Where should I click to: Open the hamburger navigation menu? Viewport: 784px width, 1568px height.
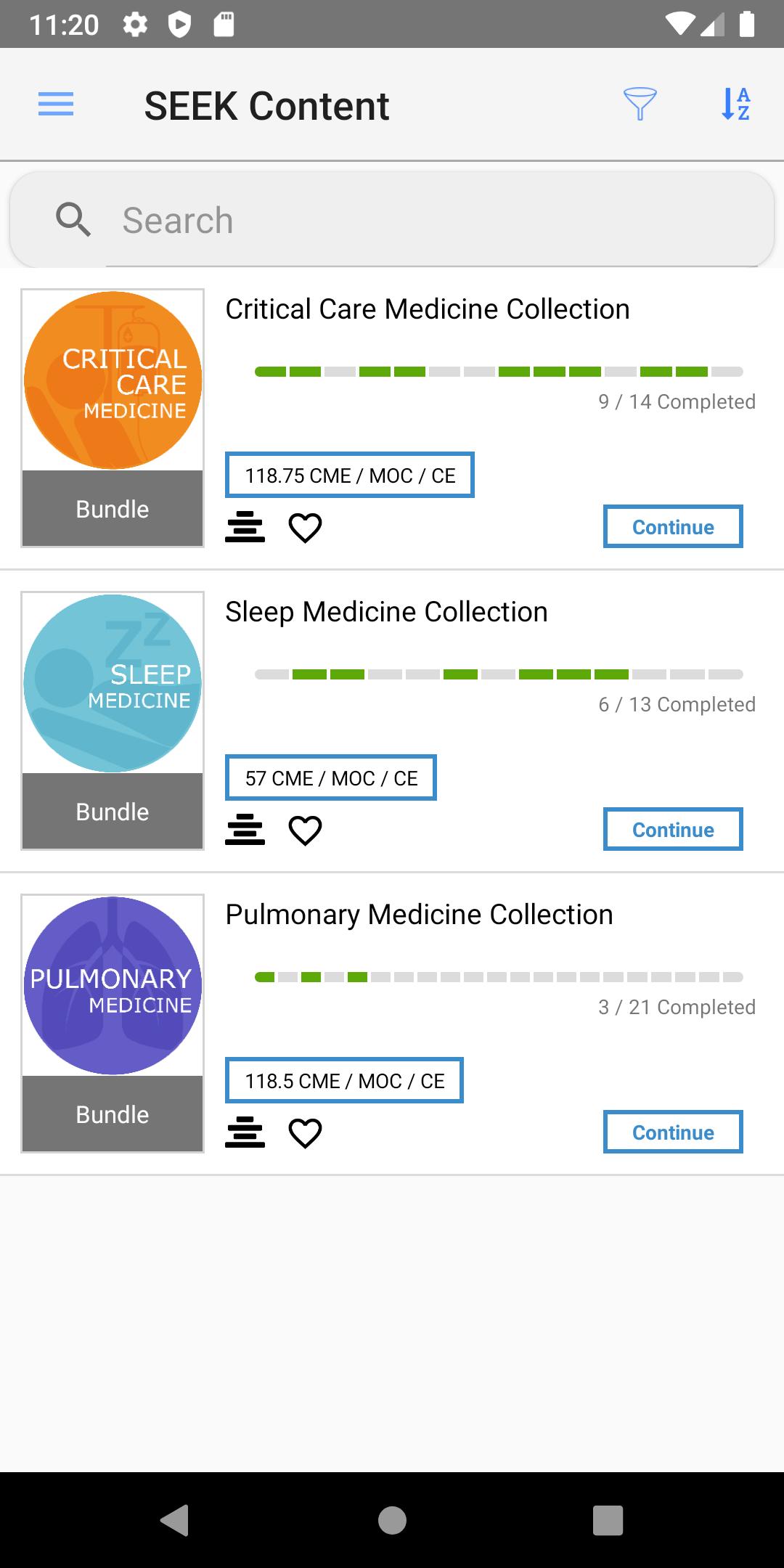pyautogui.click(x=56, y=105)
